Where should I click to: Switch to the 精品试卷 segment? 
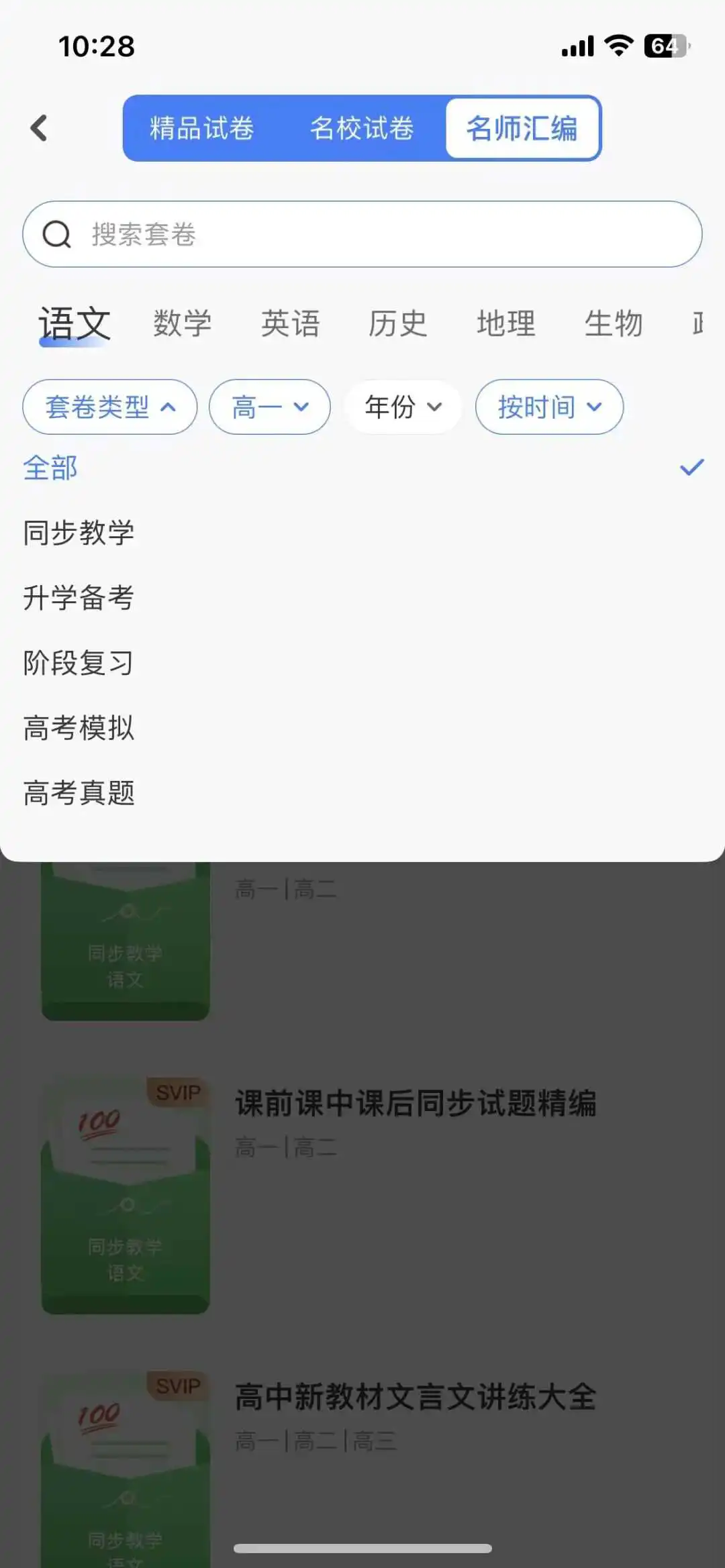point(201,128)
